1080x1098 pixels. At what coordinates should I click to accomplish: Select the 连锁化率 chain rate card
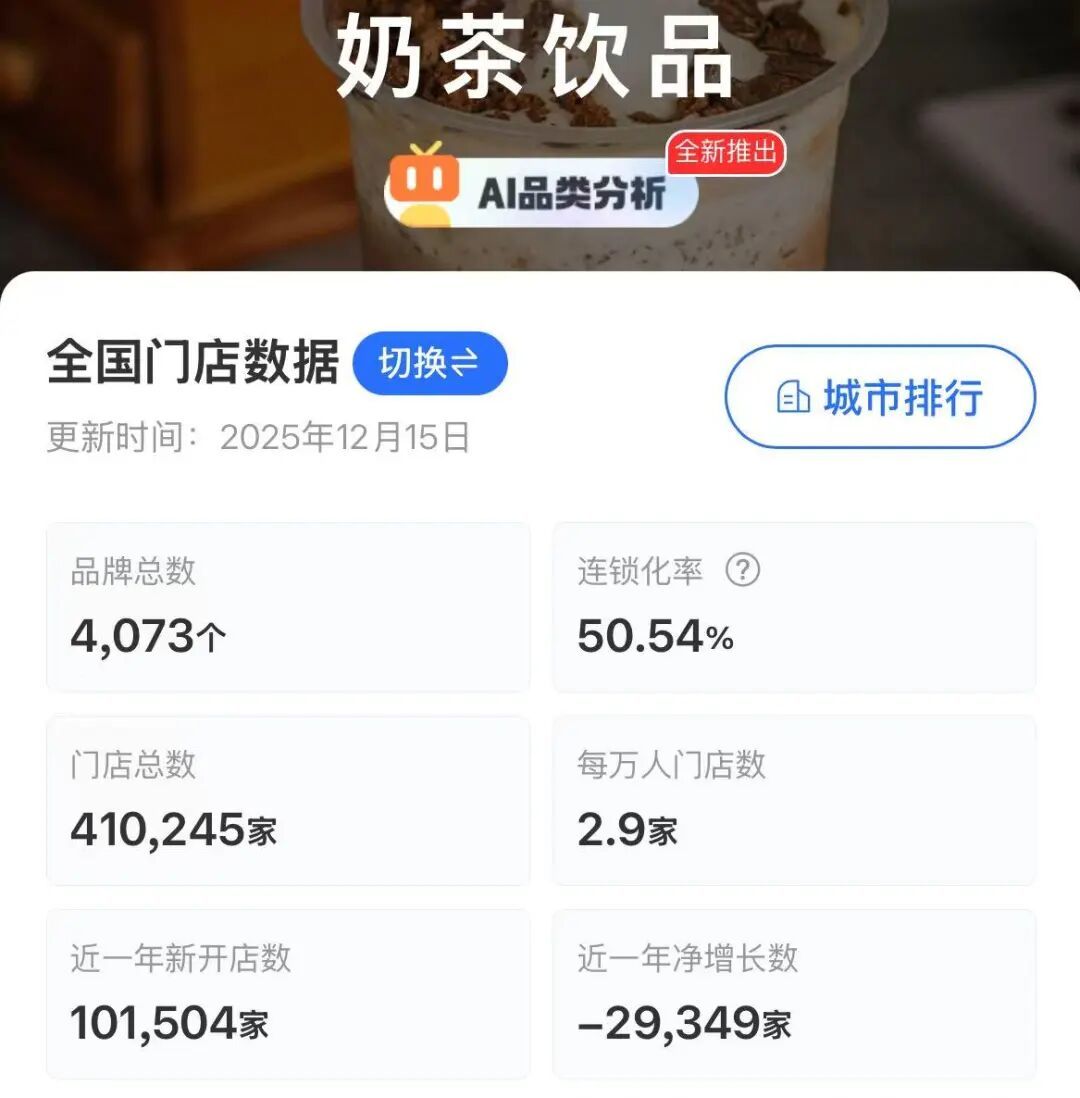(794, 607)
